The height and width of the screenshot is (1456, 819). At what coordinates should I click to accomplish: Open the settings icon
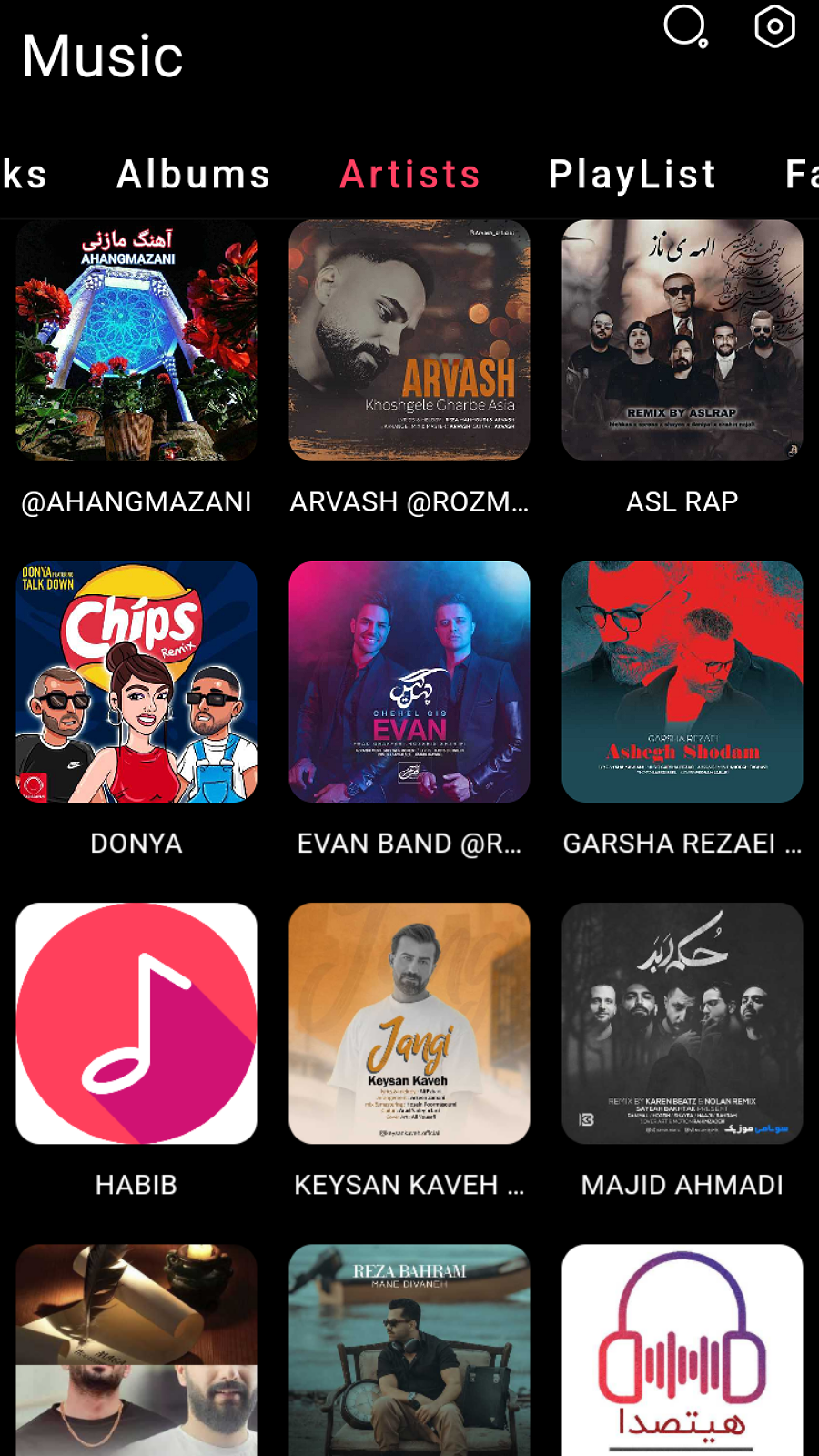pos(774,26)
